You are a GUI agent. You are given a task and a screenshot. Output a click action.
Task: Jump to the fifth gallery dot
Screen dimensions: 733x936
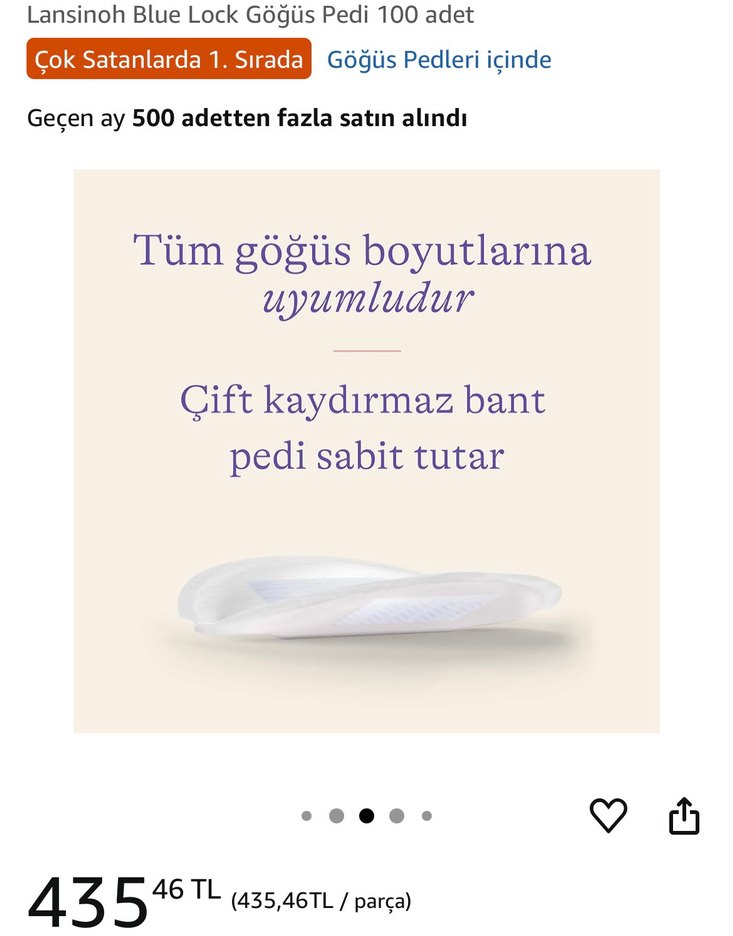pos(426,815)
